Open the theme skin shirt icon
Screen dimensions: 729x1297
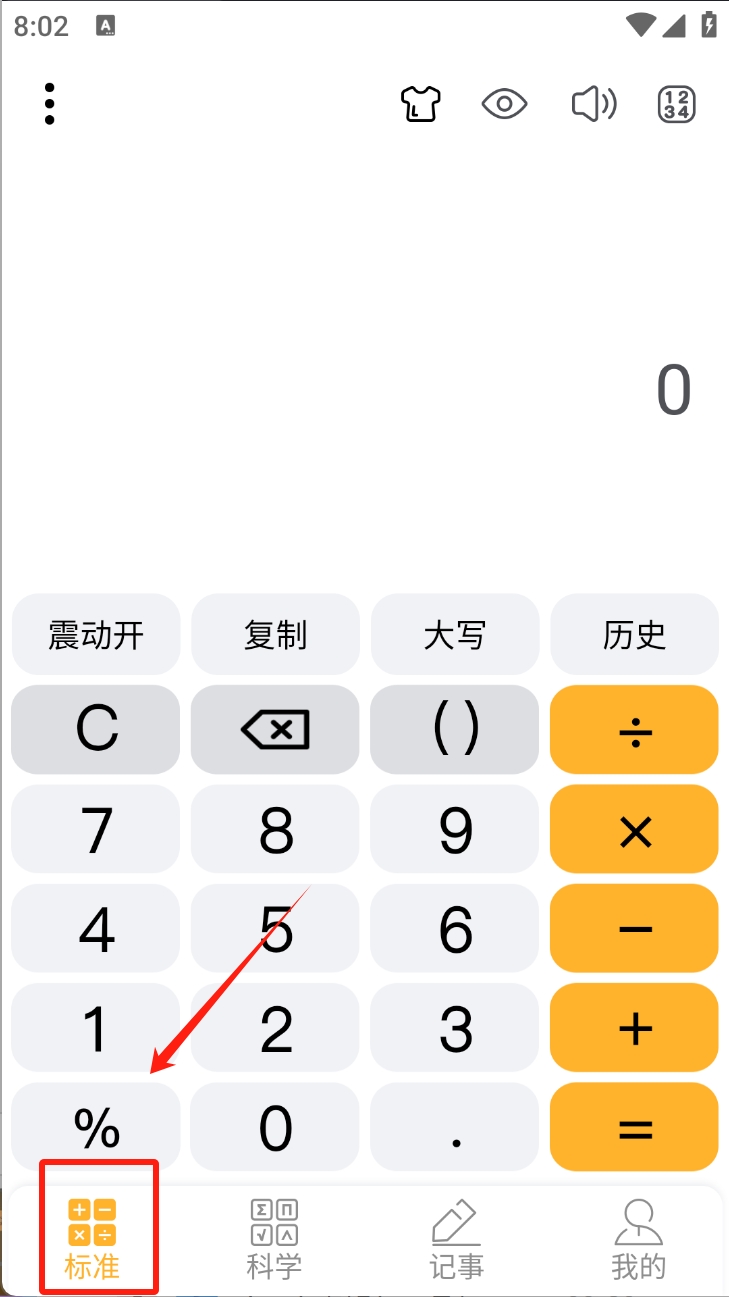(420, 104)
